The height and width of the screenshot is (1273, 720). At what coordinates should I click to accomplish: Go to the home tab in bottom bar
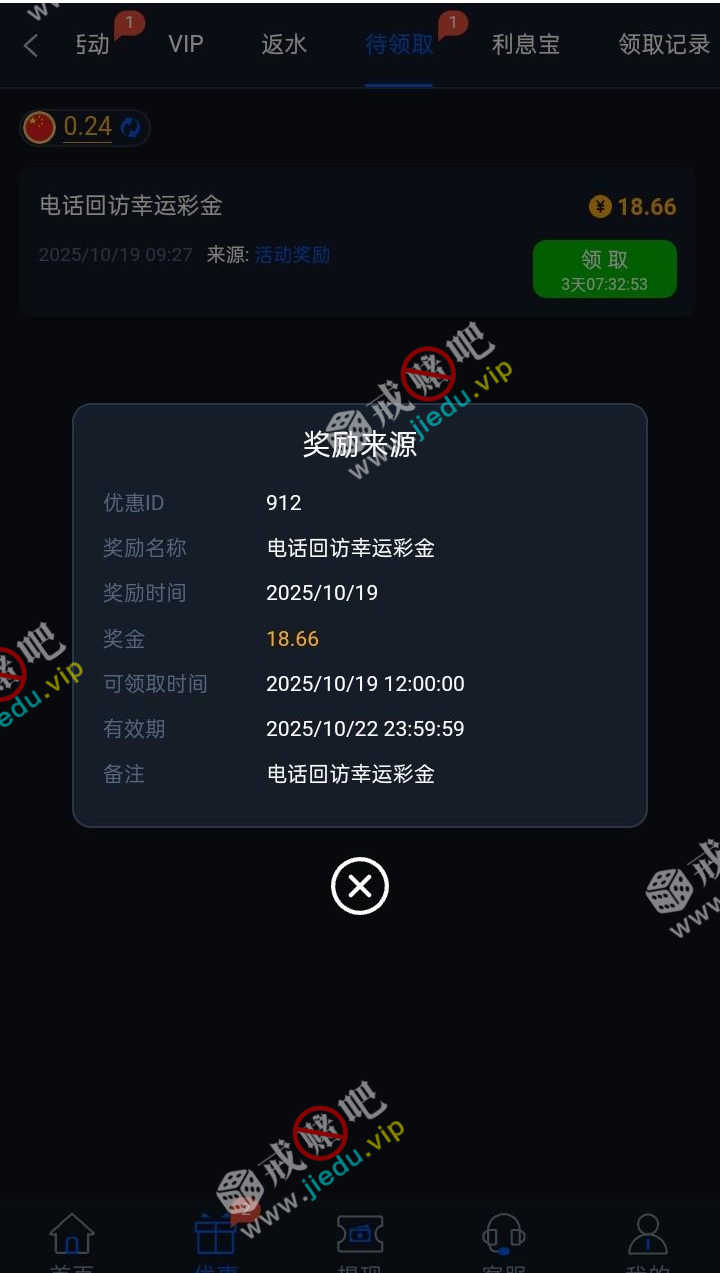[x=72, y=1240]
